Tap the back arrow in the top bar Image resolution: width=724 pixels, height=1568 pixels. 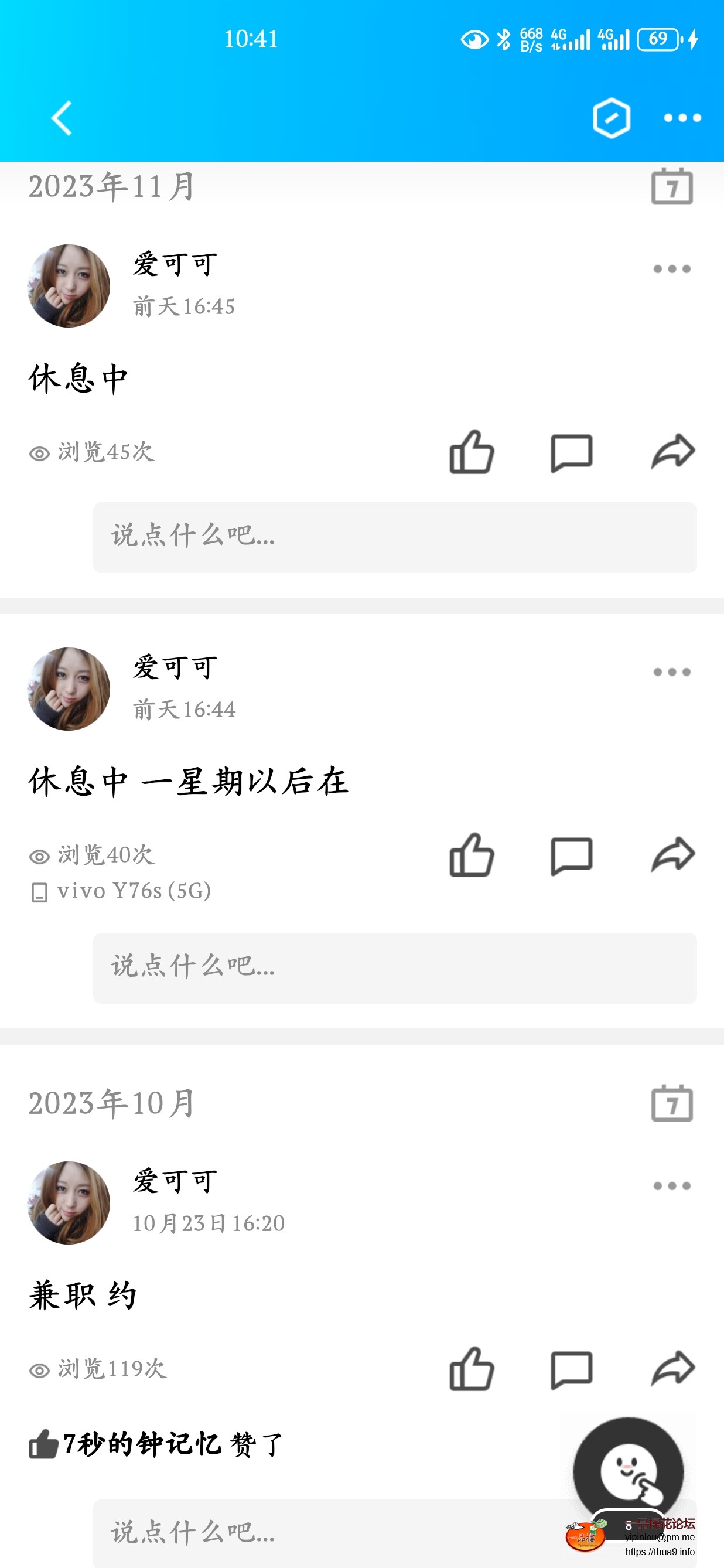61,118
